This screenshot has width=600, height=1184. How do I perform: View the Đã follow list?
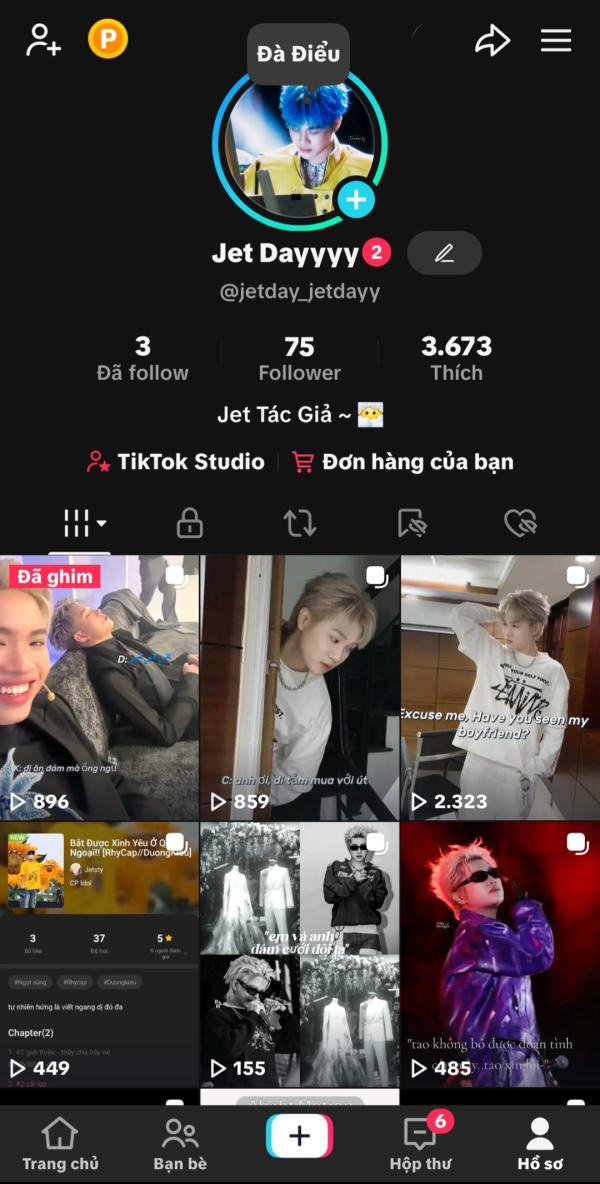tap(143, 359)
